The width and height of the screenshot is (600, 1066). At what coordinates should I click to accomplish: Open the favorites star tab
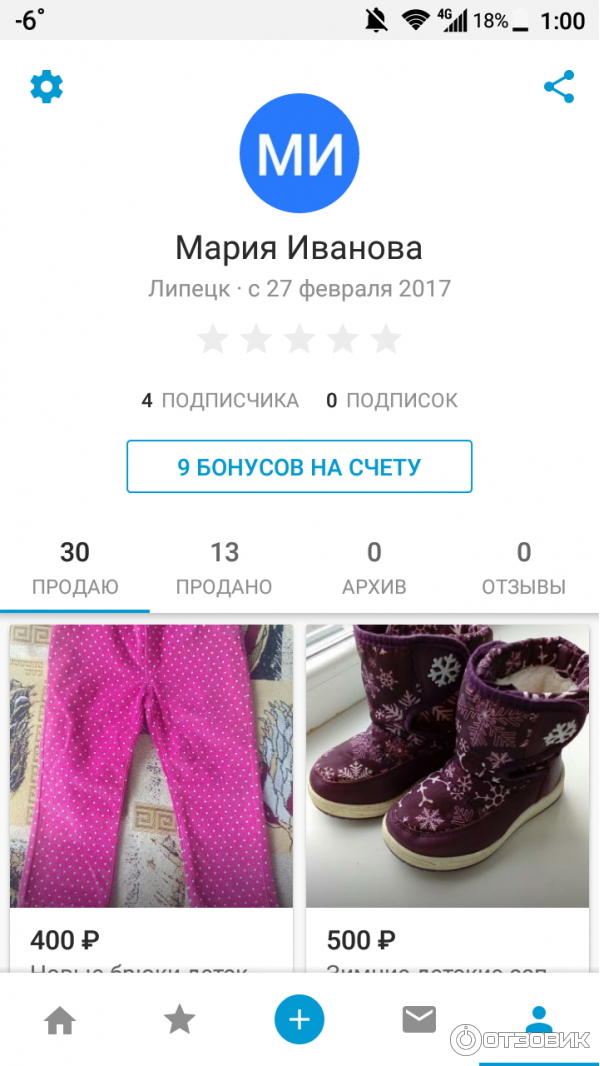tap(180, 1020)
